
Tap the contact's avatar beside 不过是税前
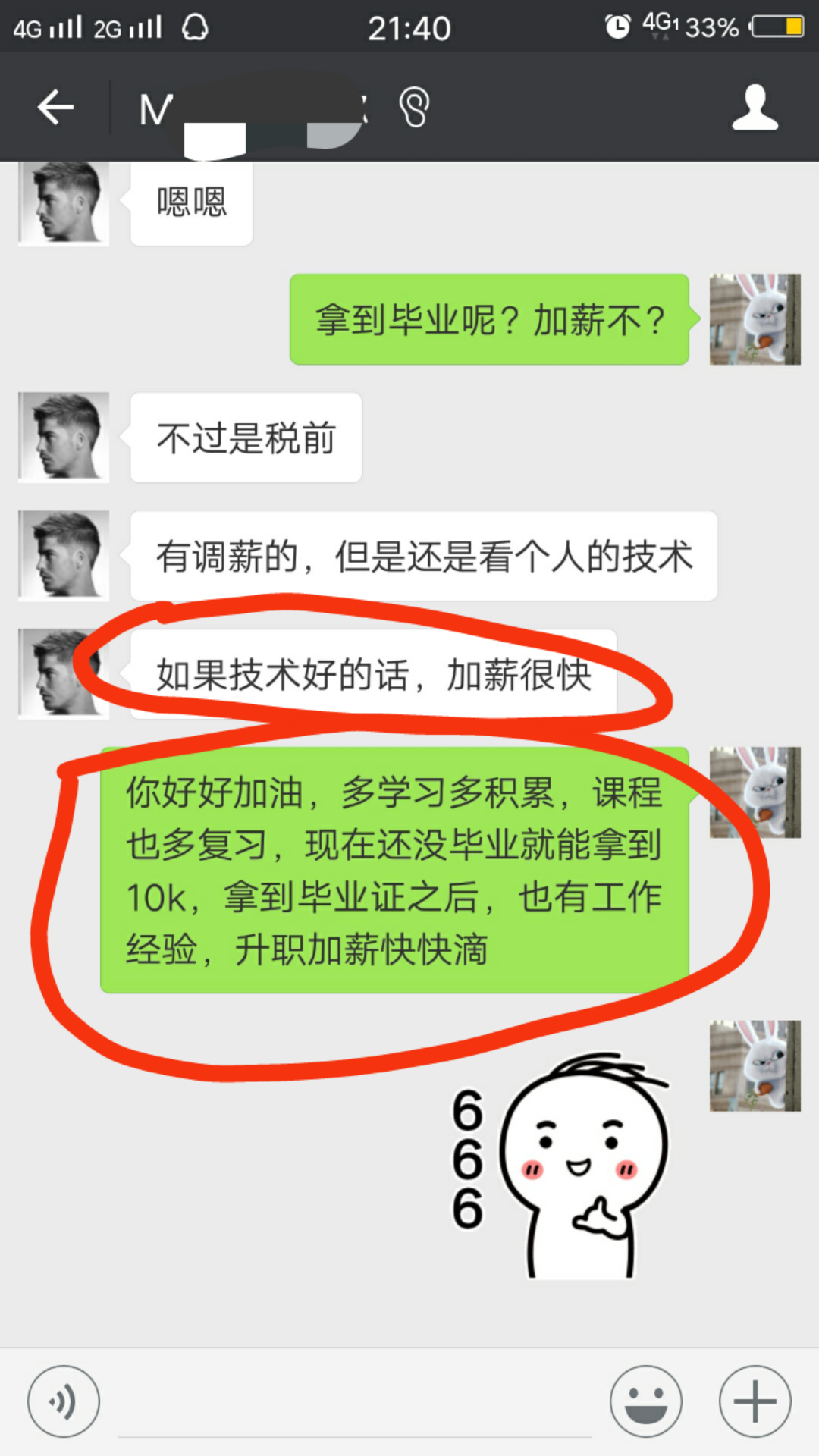tap(64, 437)
